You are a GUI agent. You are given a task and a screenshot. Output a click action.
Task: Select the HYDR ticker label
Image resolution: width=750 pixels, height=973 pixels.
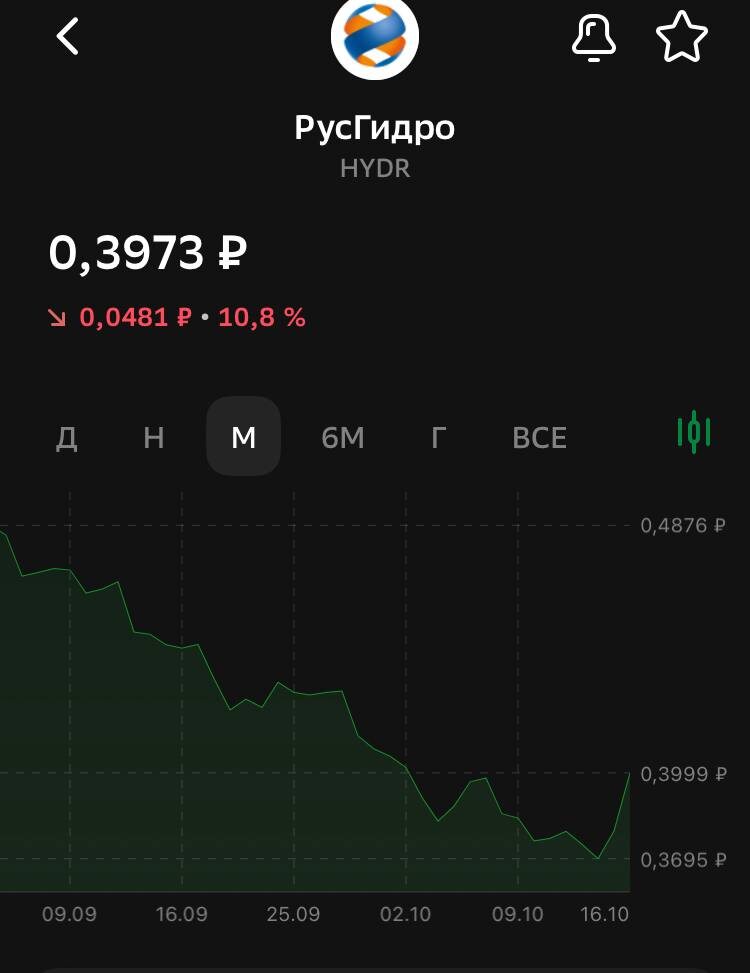click(375, 168)
